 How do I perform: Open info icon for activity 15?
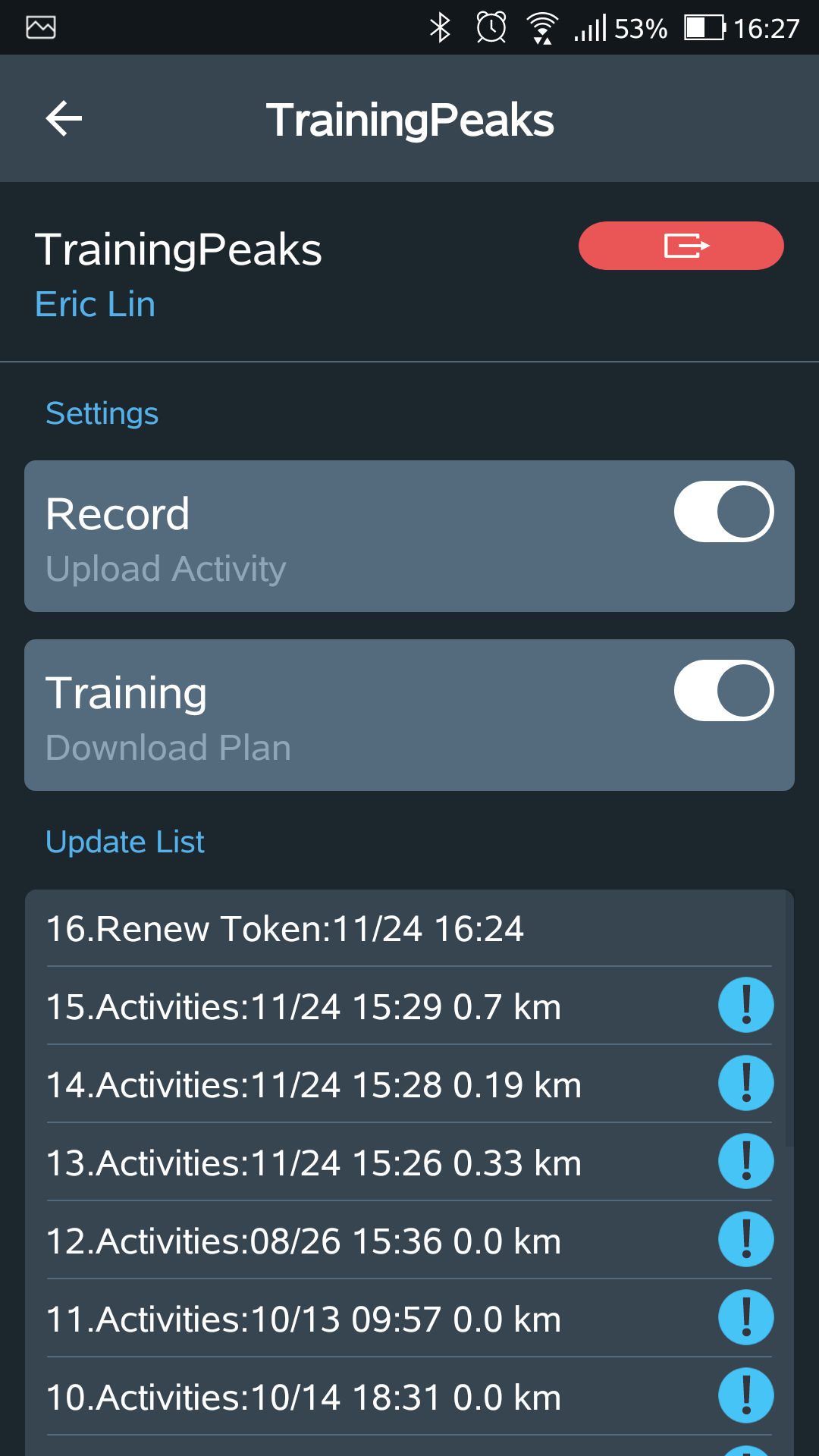[x=746, y=1005]
